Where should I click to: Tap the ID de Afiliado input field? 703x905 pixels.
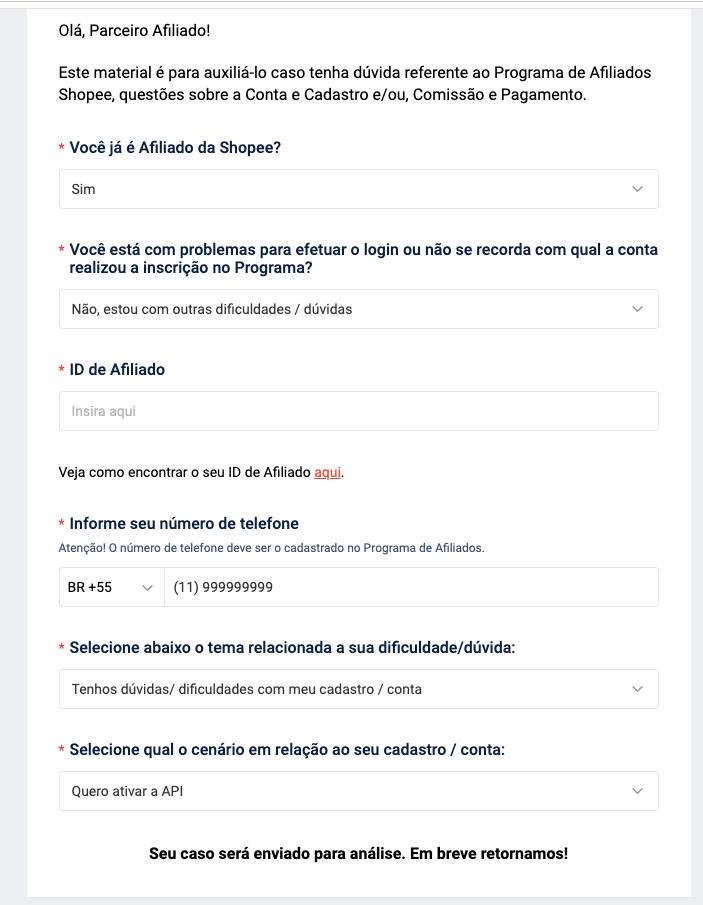click(x=358, y=411)
